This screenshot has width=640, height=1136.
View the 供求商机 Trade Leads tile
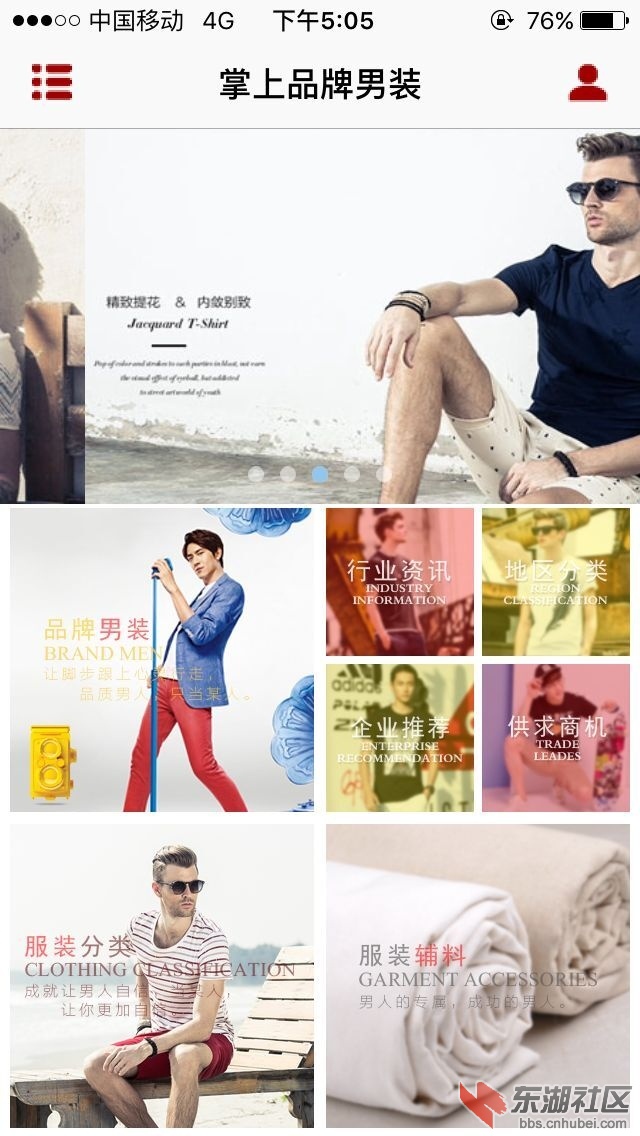pyautogui.click(x=555, y=738)
